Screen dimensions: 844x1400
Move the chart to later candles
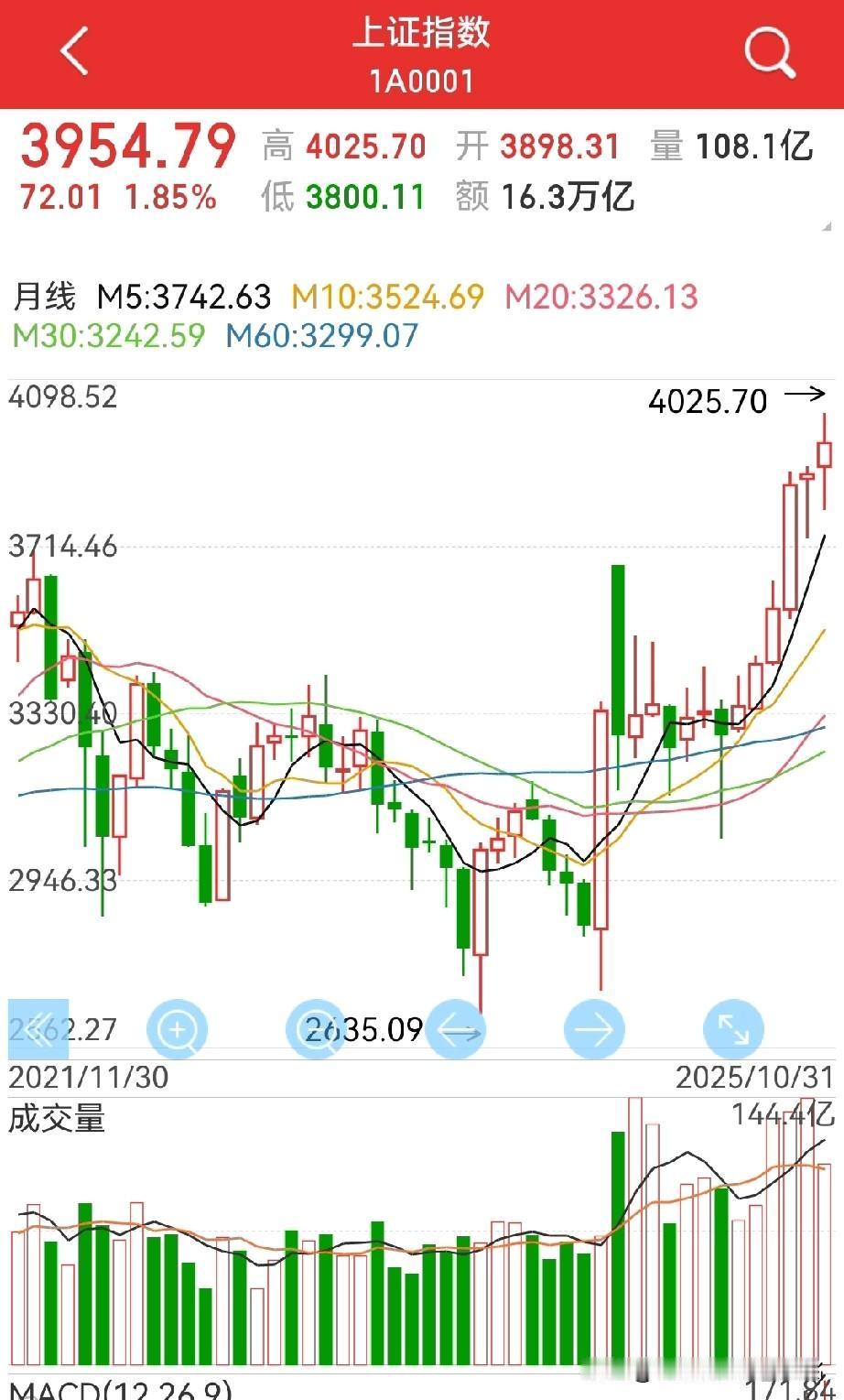point(594,1030)
